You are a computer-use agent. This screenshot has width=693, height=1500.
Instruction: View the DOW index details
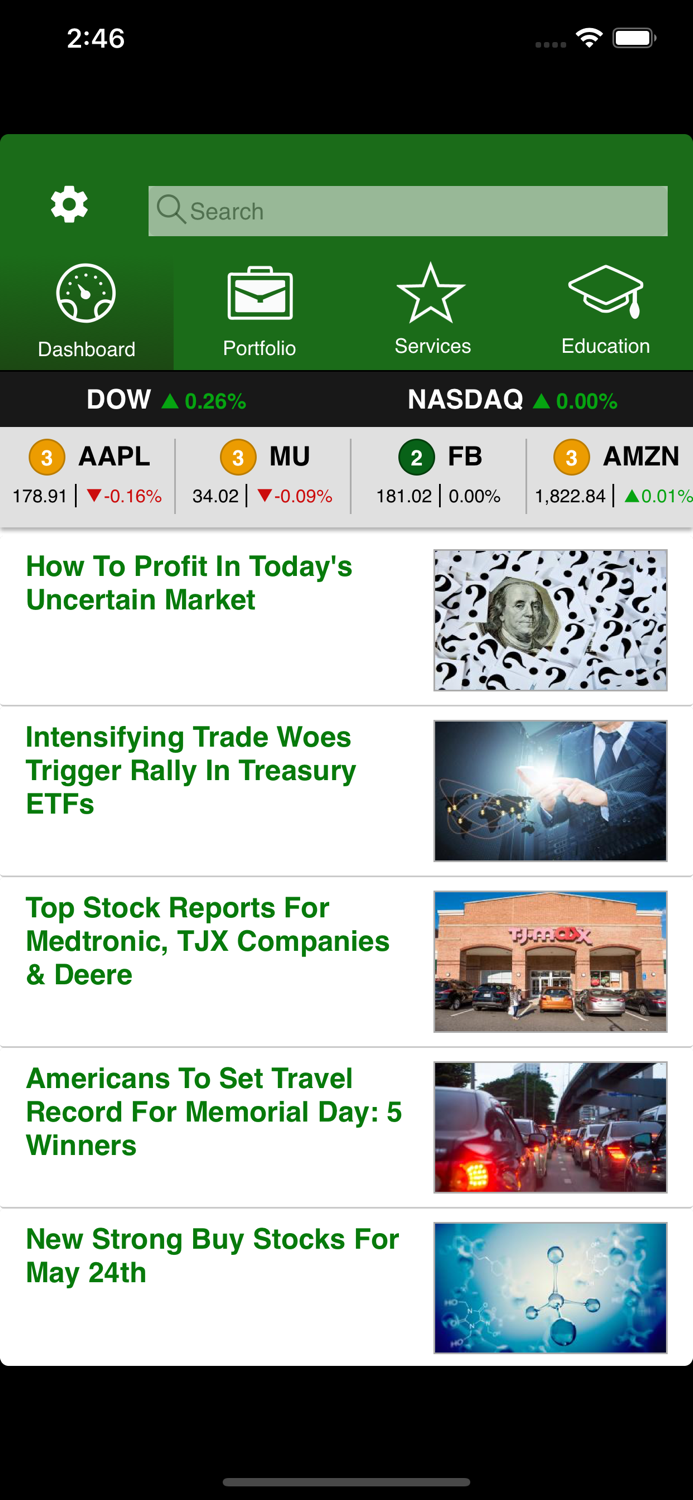166,400
